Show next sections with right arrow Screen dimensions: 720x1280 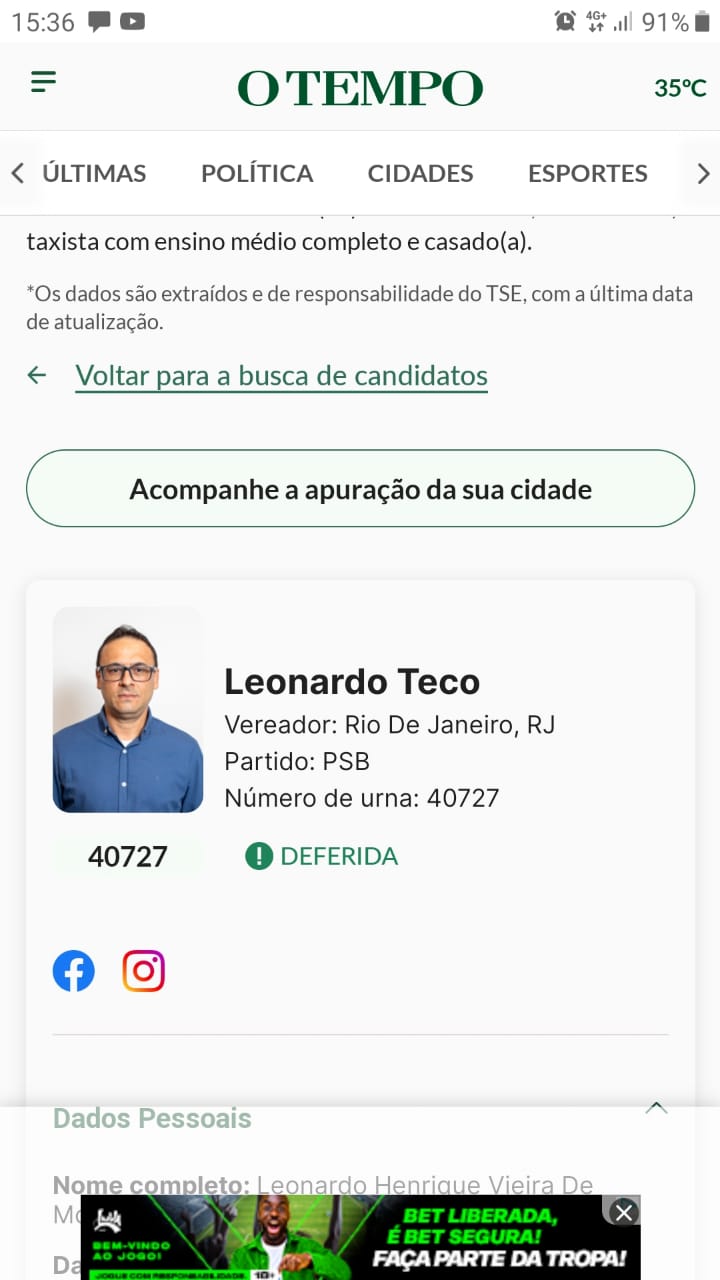pyautogui.click(x=703, y=173)
